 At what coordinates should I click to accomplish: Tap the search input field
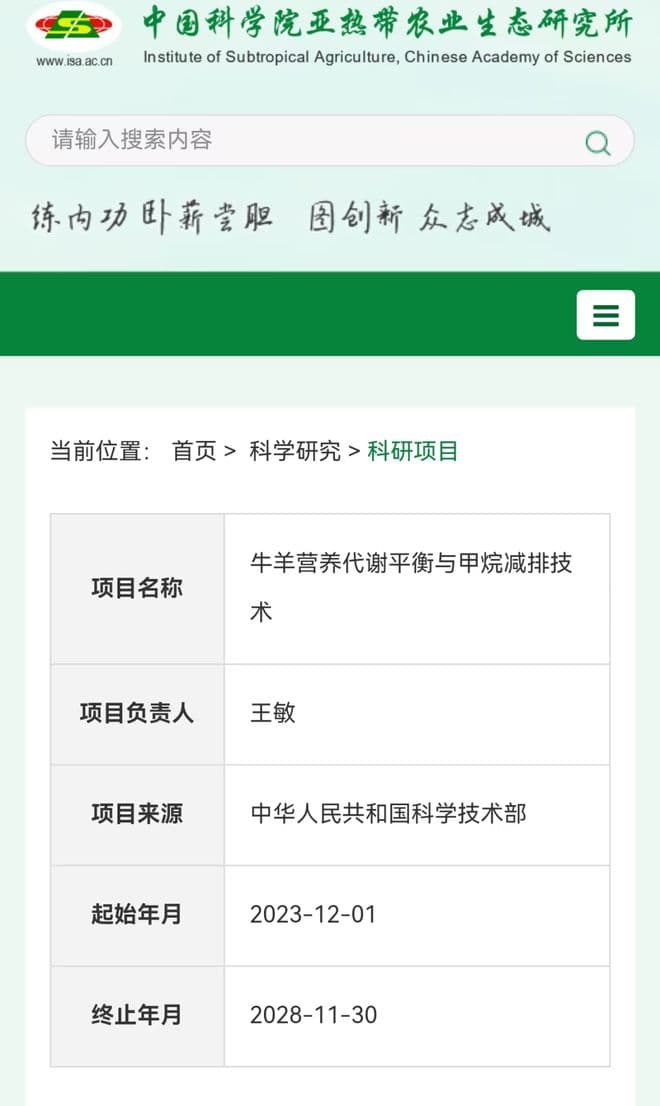coord(300,140)
